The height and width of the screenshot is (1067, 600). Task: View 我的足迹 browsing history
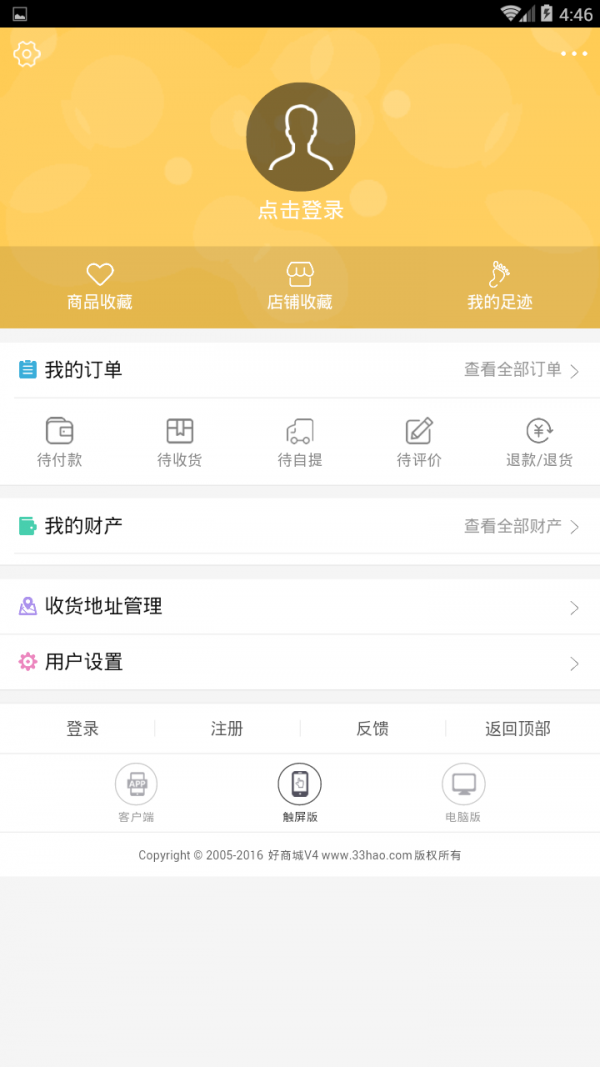[500, 287]
